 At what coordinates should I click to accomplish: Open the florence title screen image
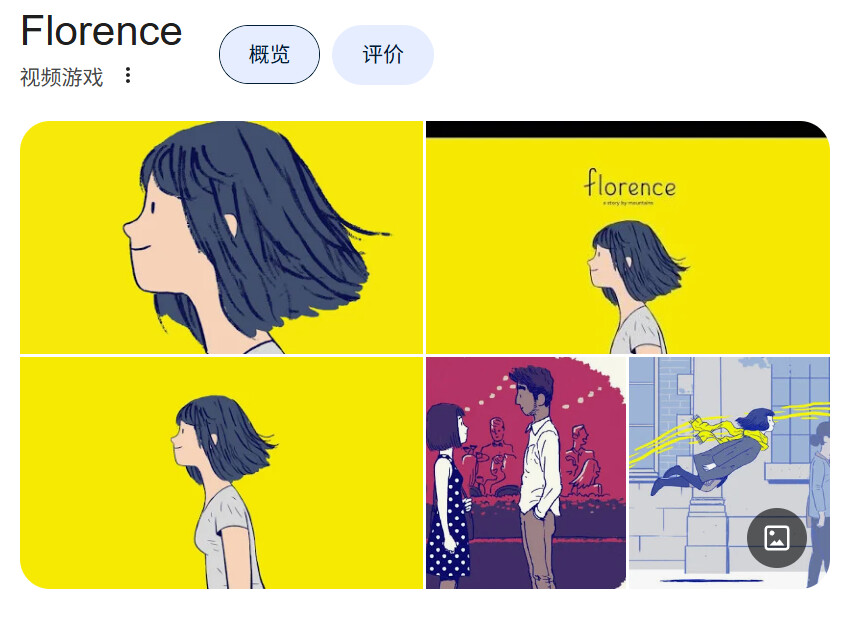628,238
